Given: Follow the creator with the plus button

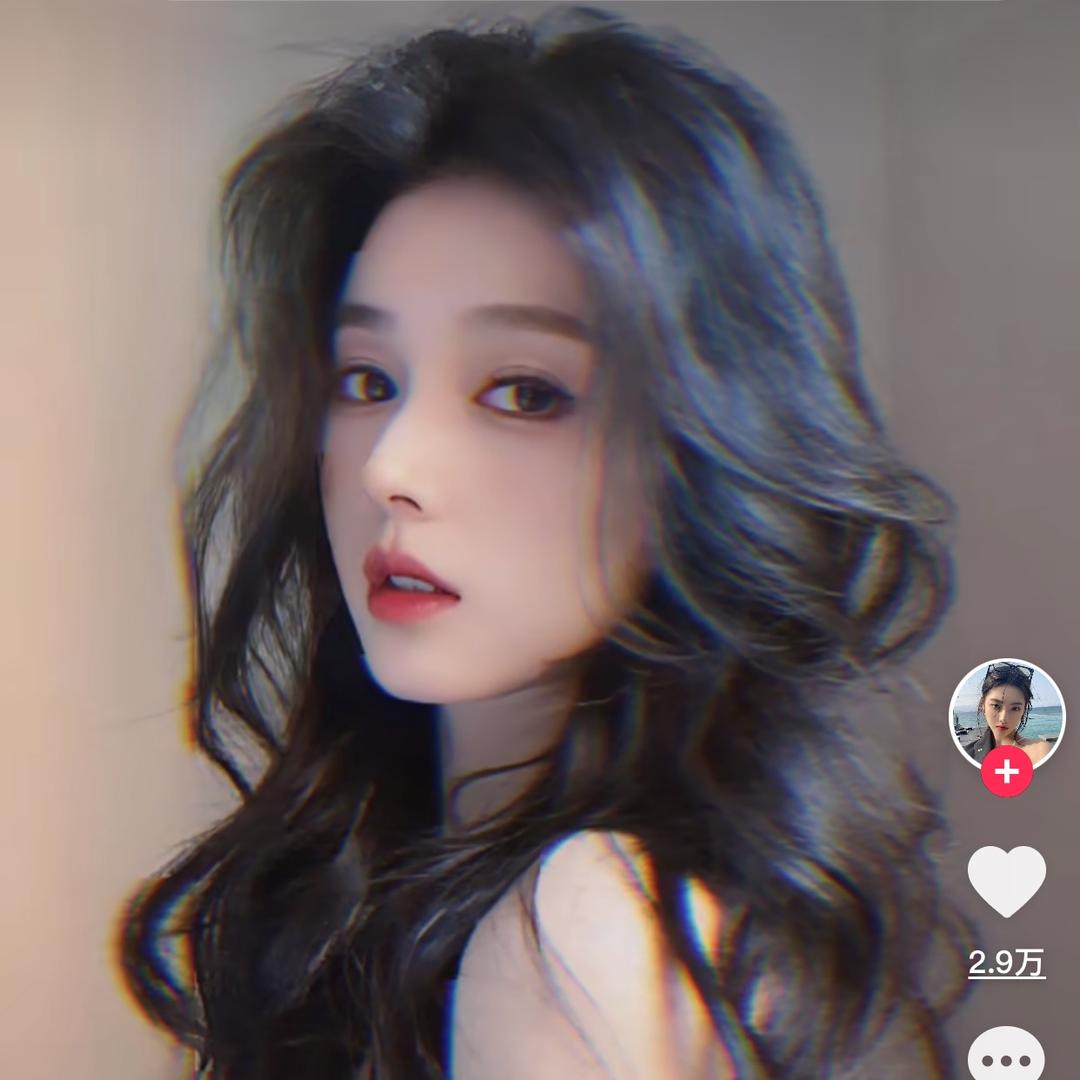Looking at the screenshot, I should 1006,772.
